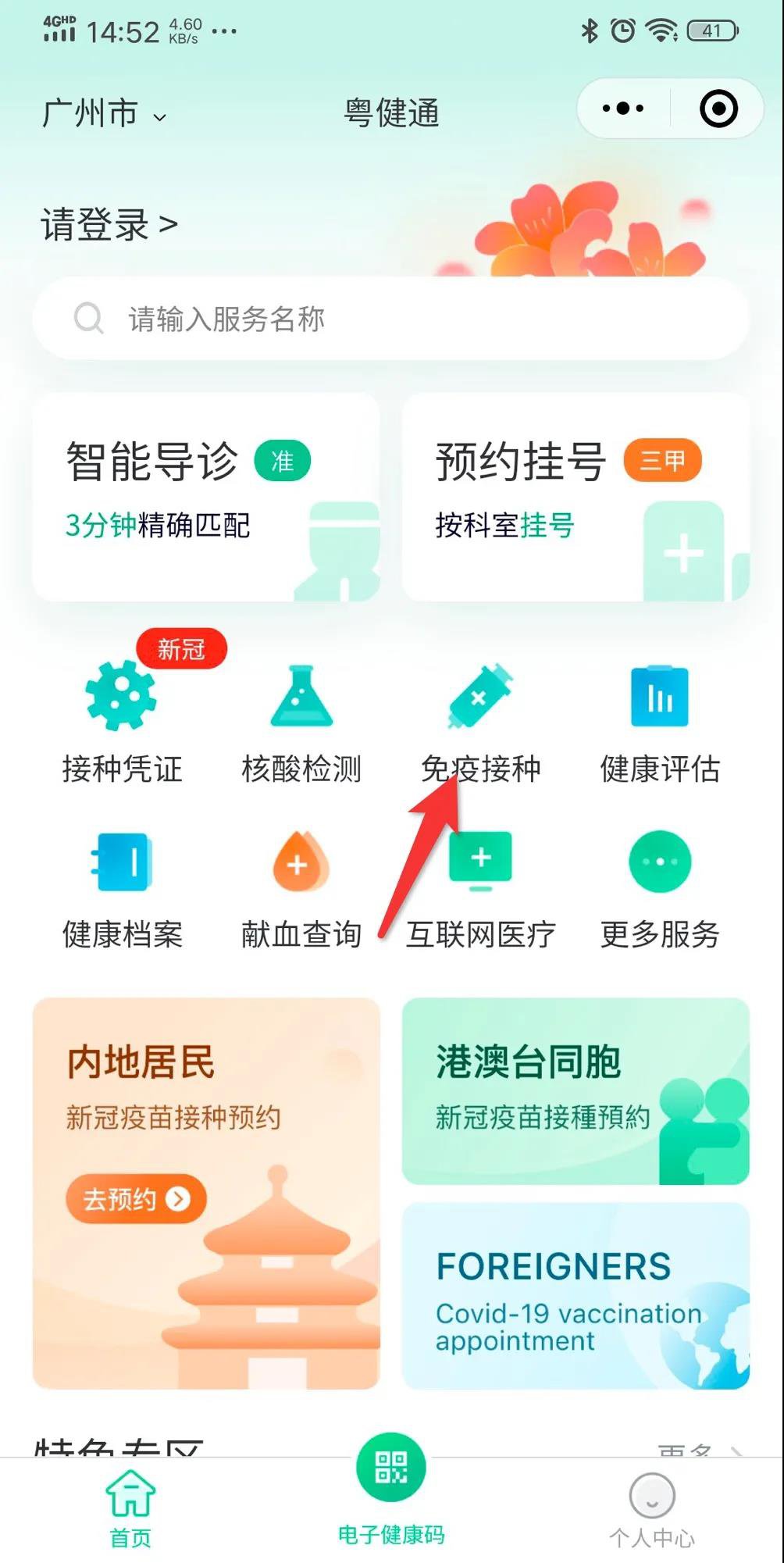Open 健康评估 service

pos(660,723)
